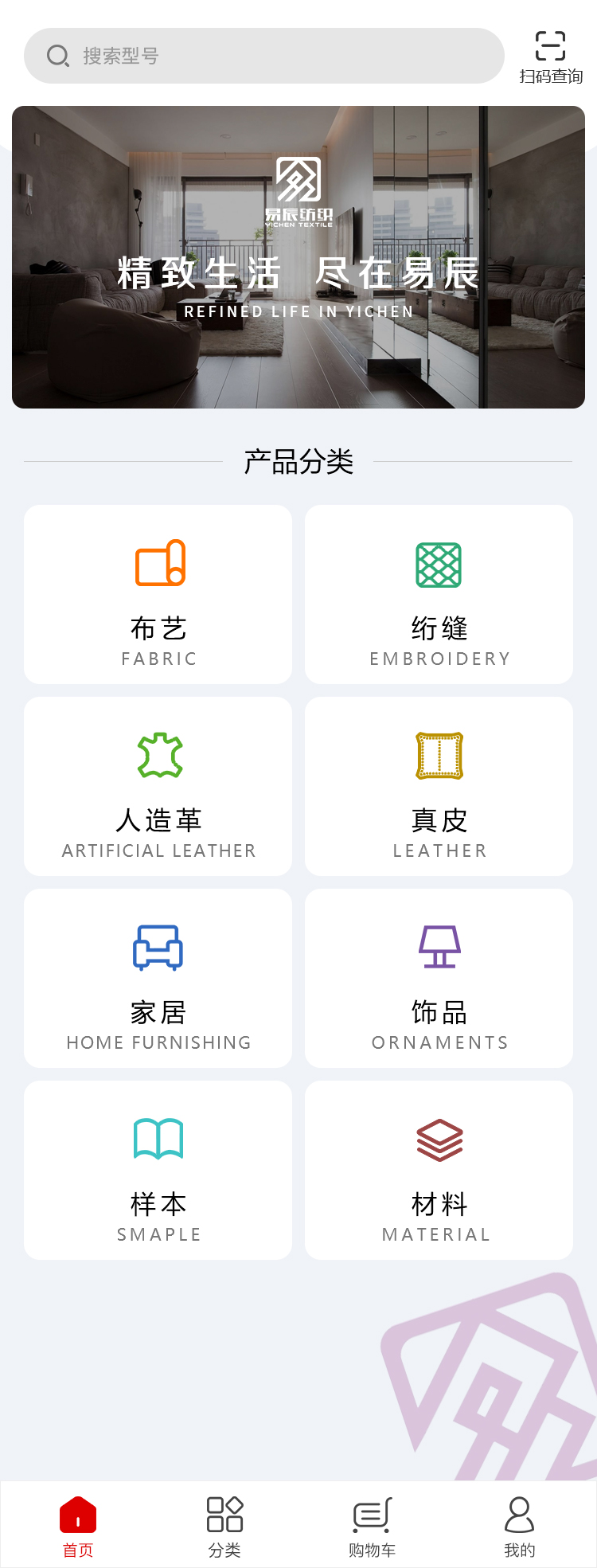Browse the 家居 Home Furnishing category
This screenshot has height=1568, width=597.
tap(158, 978)
